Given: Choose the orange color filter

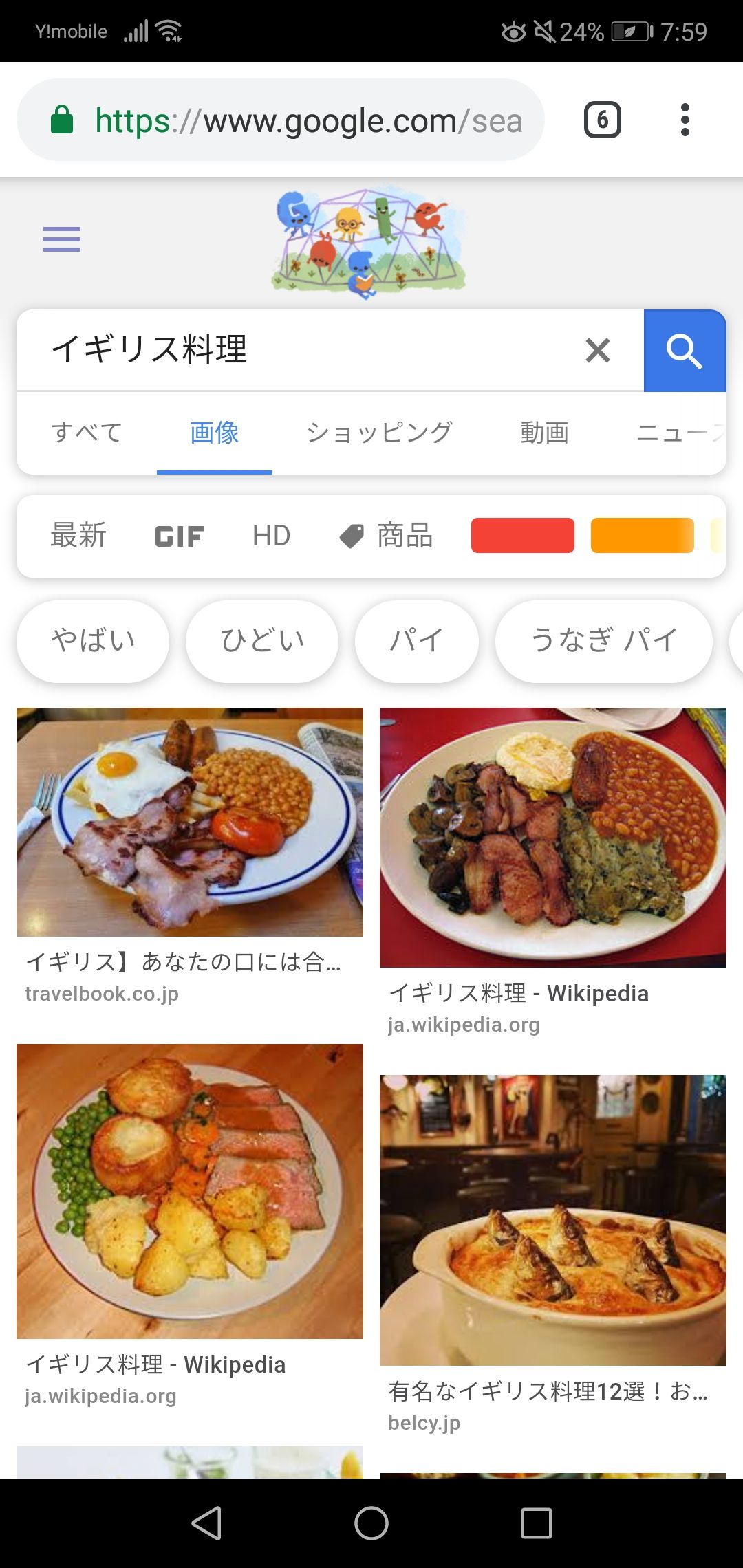Looking at the screenshot, I should [x=643, y=536].
